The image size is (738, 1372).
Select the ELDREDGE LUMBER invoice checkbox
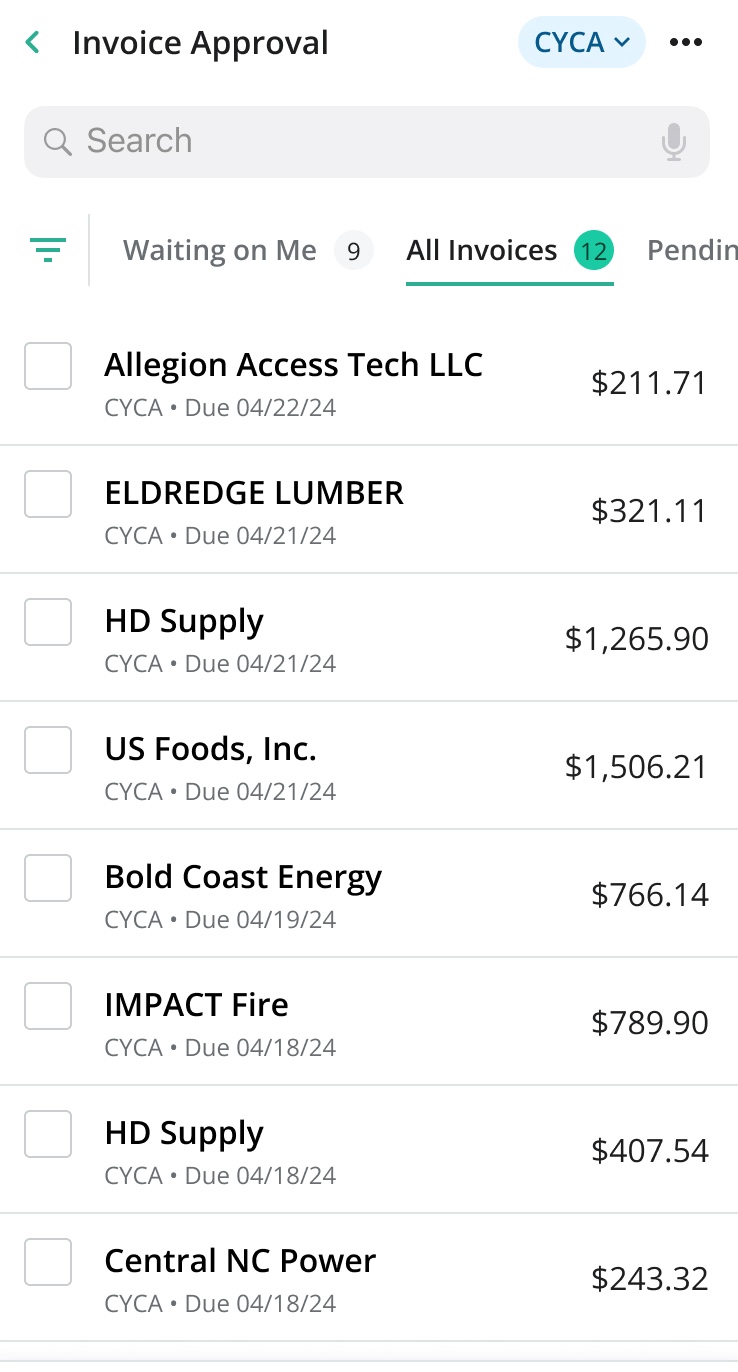48,494
